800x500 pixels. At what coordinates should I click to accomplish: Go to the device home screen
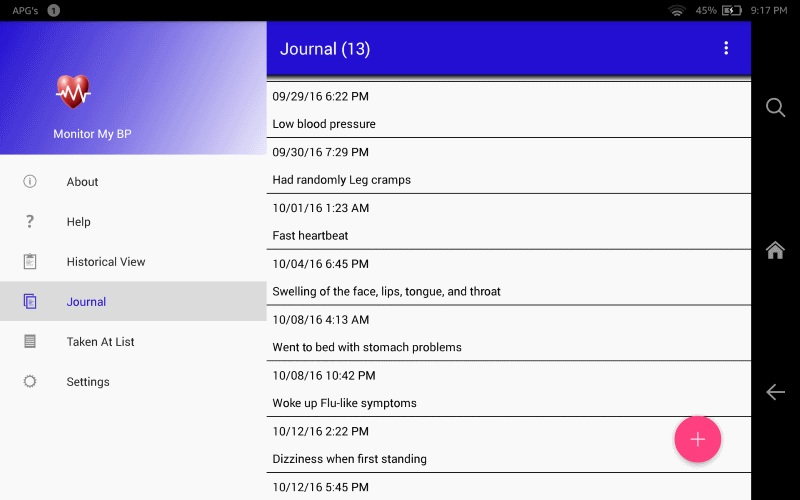point(775,250)
